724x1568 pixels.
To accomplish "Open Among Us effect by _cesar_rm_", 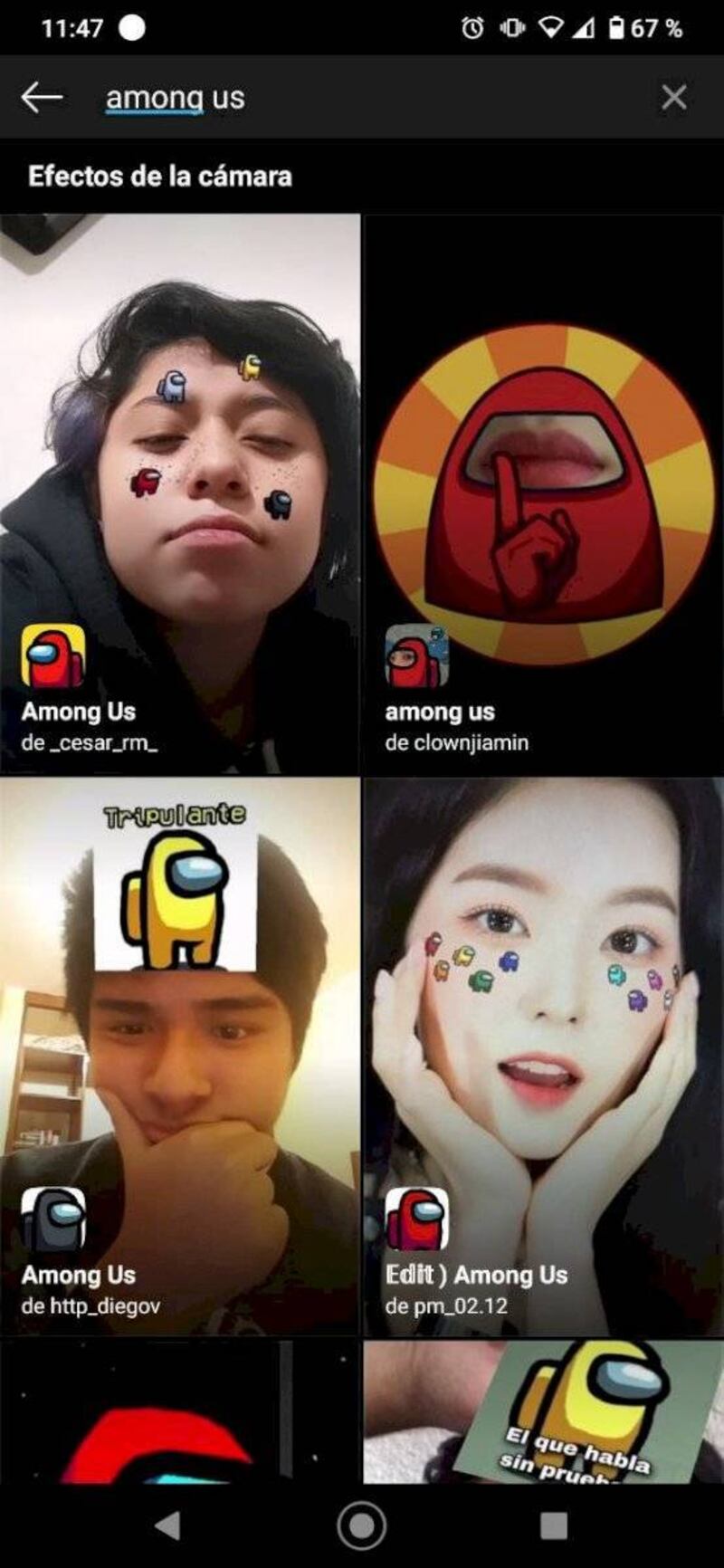I will [x=180, y=493].
